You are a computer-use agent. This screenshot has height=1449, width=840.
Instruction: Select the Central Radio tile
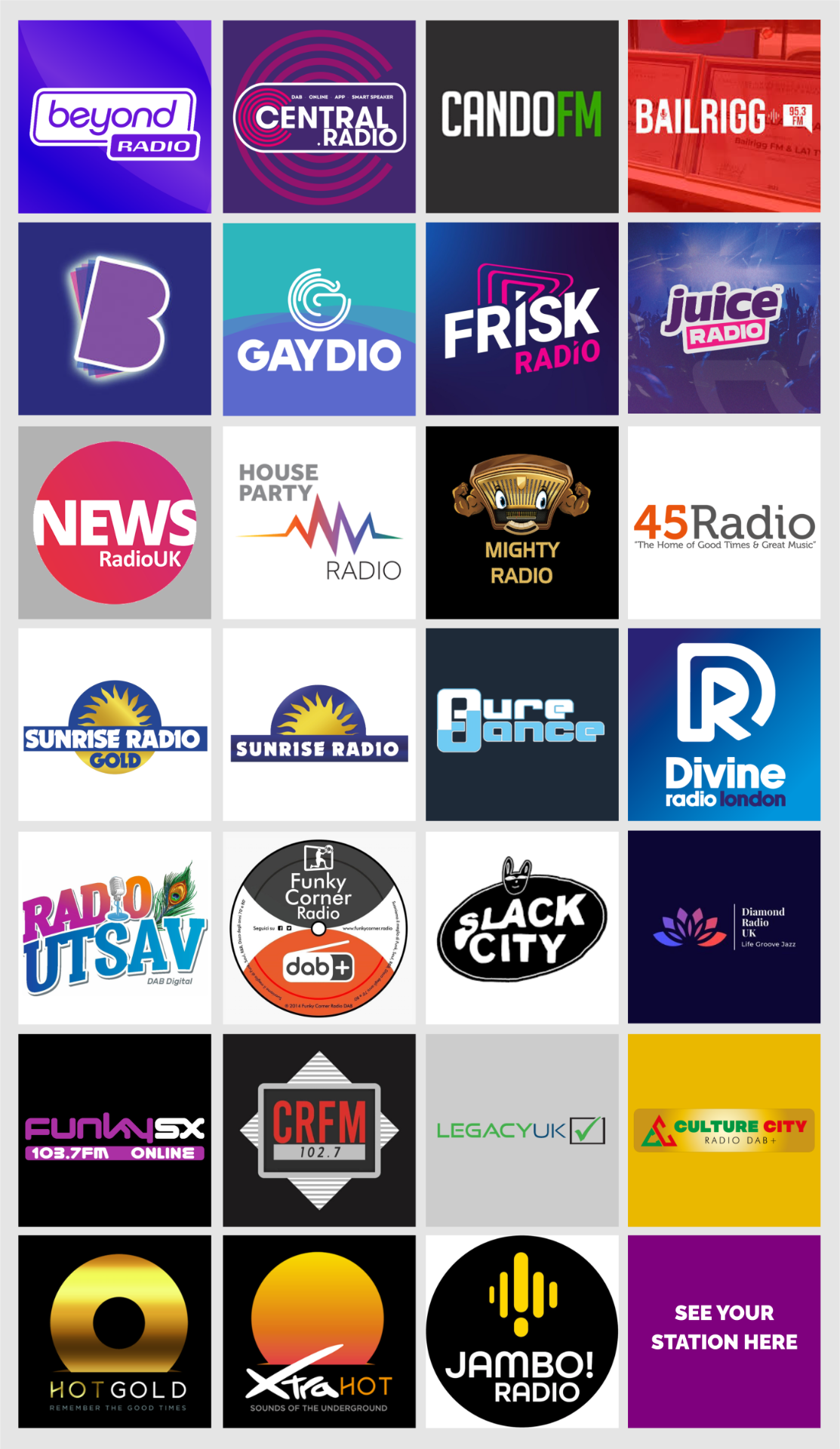pyautogui.click(x=318, y=117)
